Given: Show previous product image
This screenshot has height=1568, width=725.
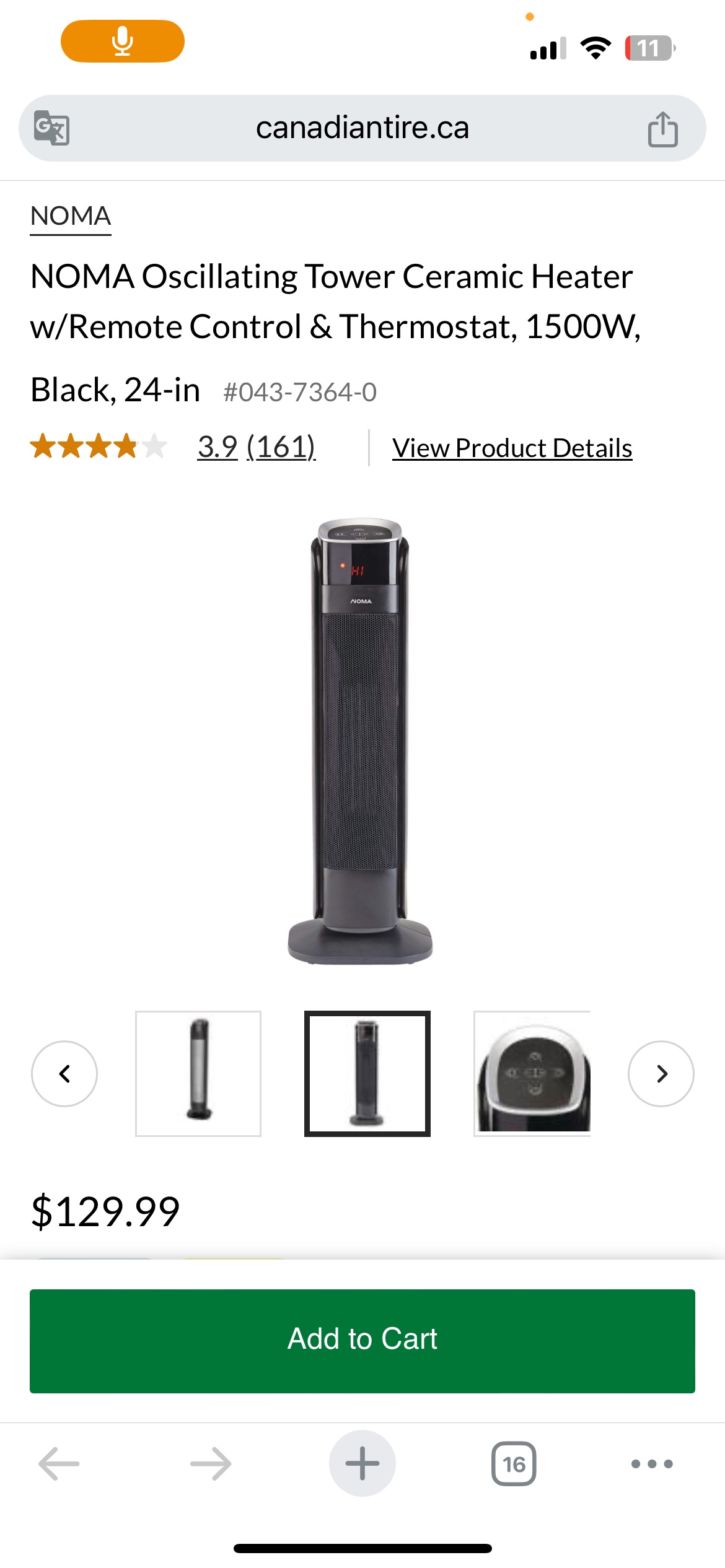Looking at the screenshot, I should click(x=64, y=1073).
